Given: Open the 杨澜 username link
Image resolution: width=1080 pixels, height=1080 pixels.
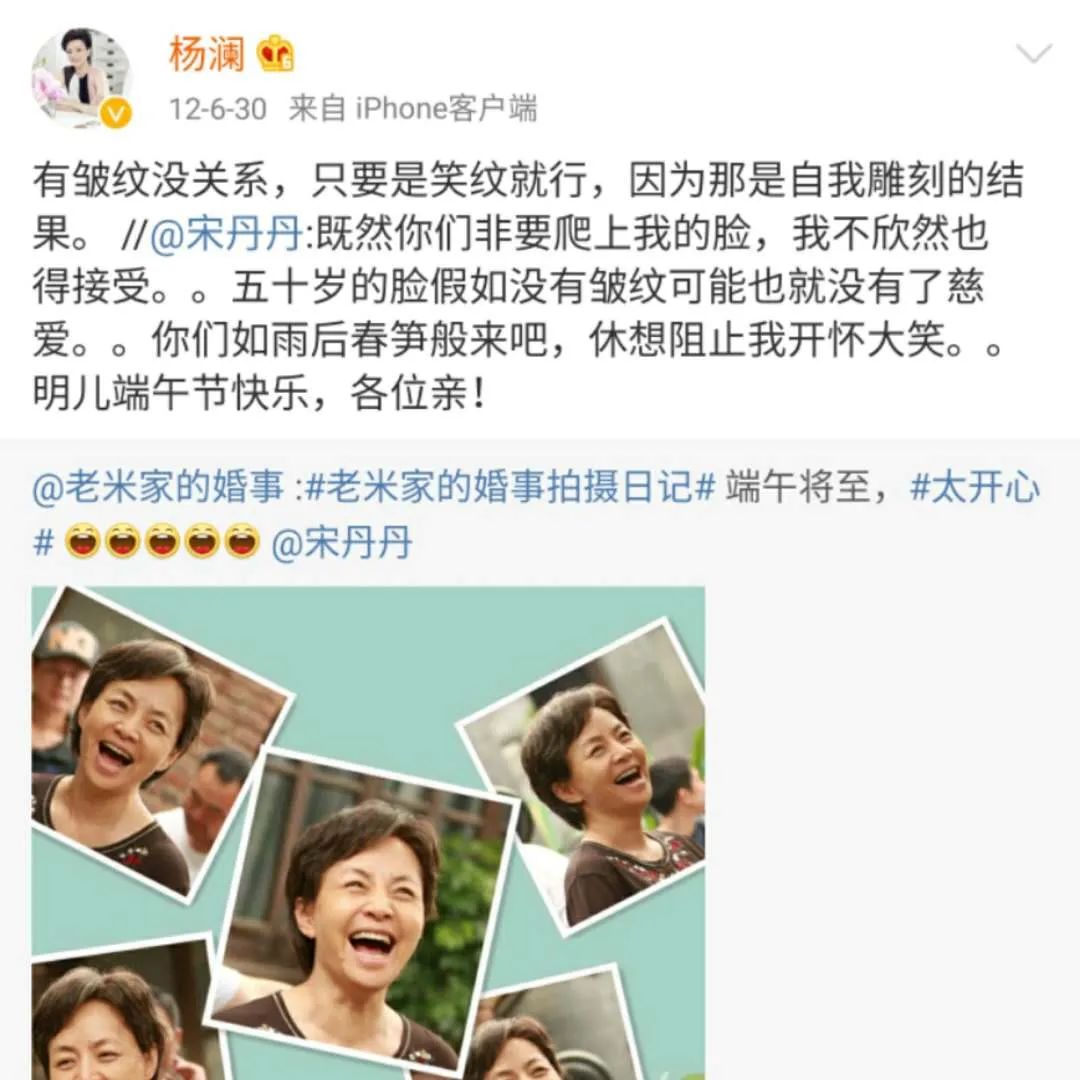Looking at the screenshot, I should point(207,54).
